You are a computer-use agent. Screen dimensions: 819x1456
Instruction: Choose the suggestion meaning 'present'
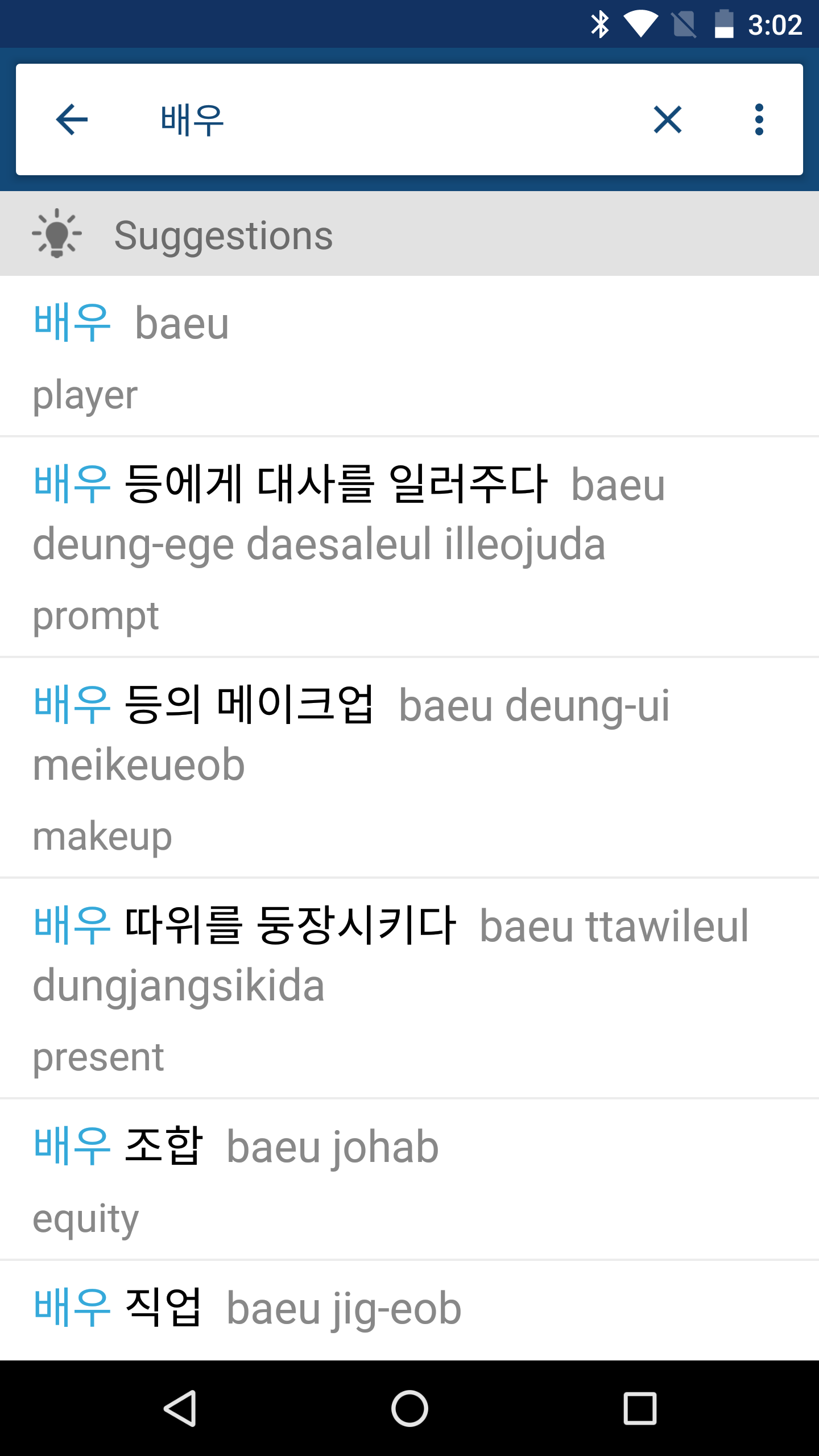coord(409,988)
